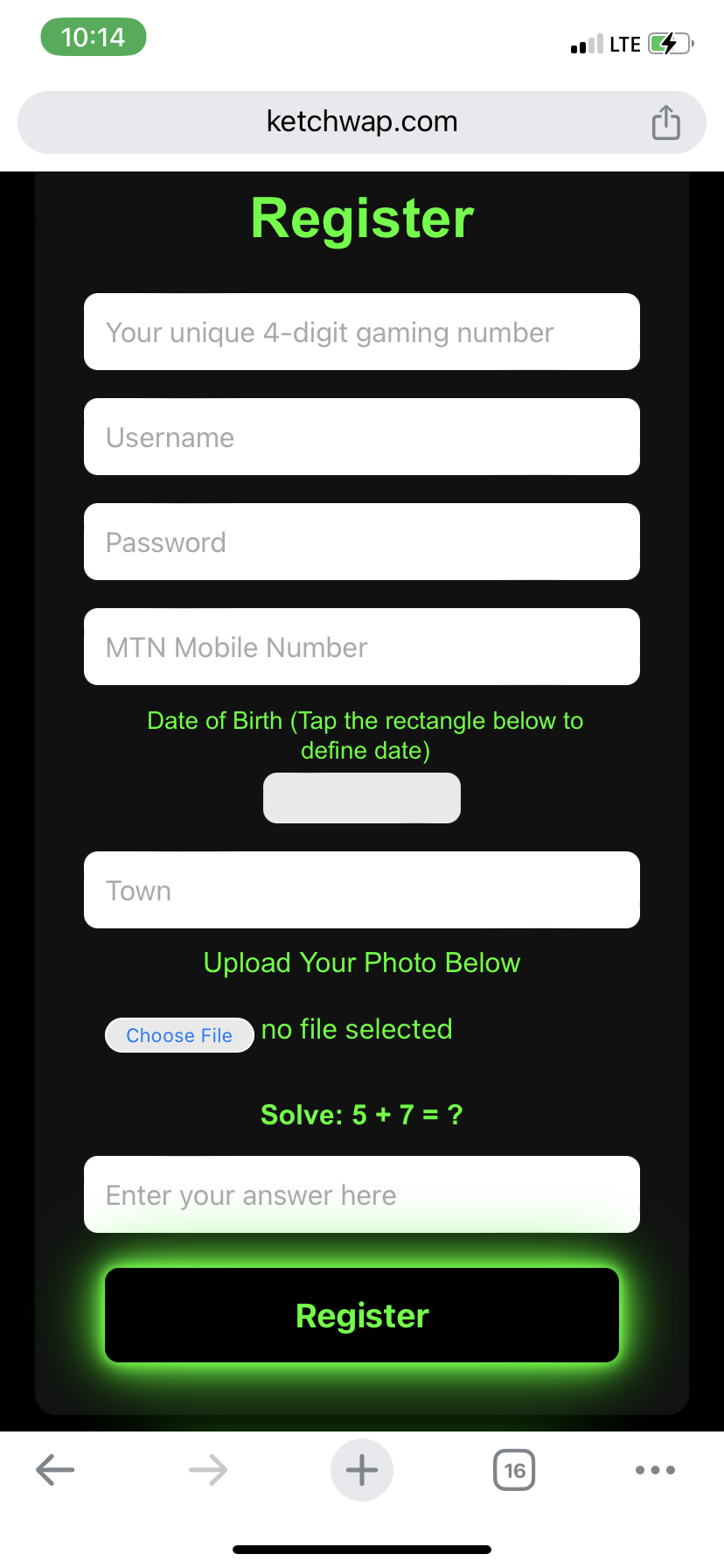Tap the Town field
Screen dimensions: 724x1568
point(361,890)
